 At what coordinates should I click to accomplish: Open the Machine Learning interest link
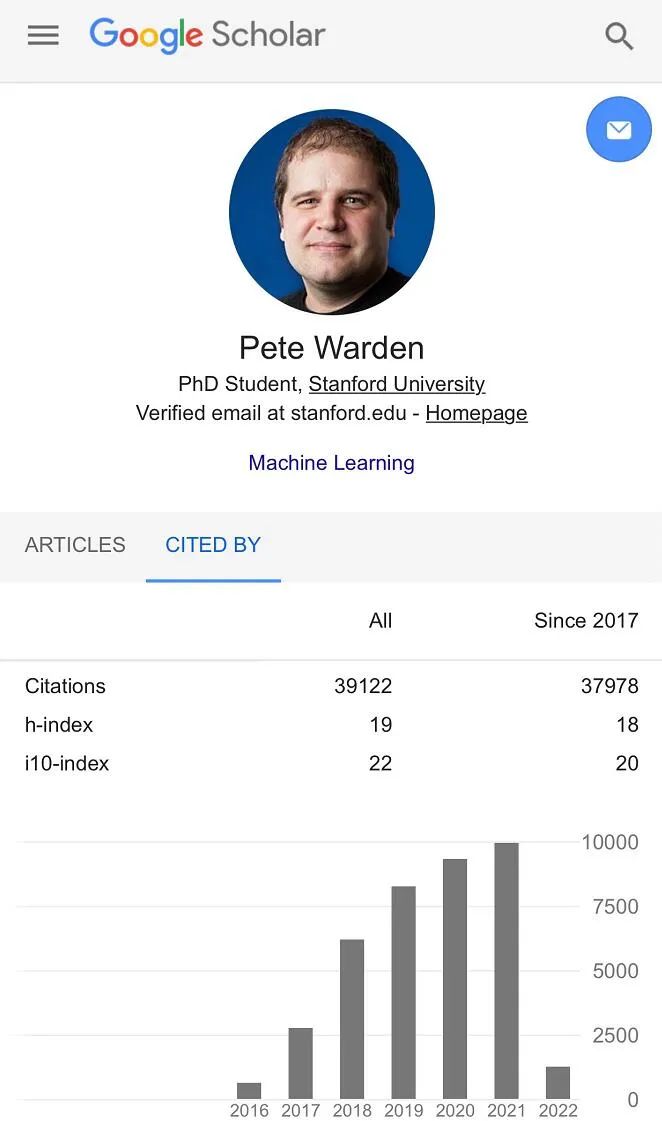pyautogui.click(x=331, y=463)
